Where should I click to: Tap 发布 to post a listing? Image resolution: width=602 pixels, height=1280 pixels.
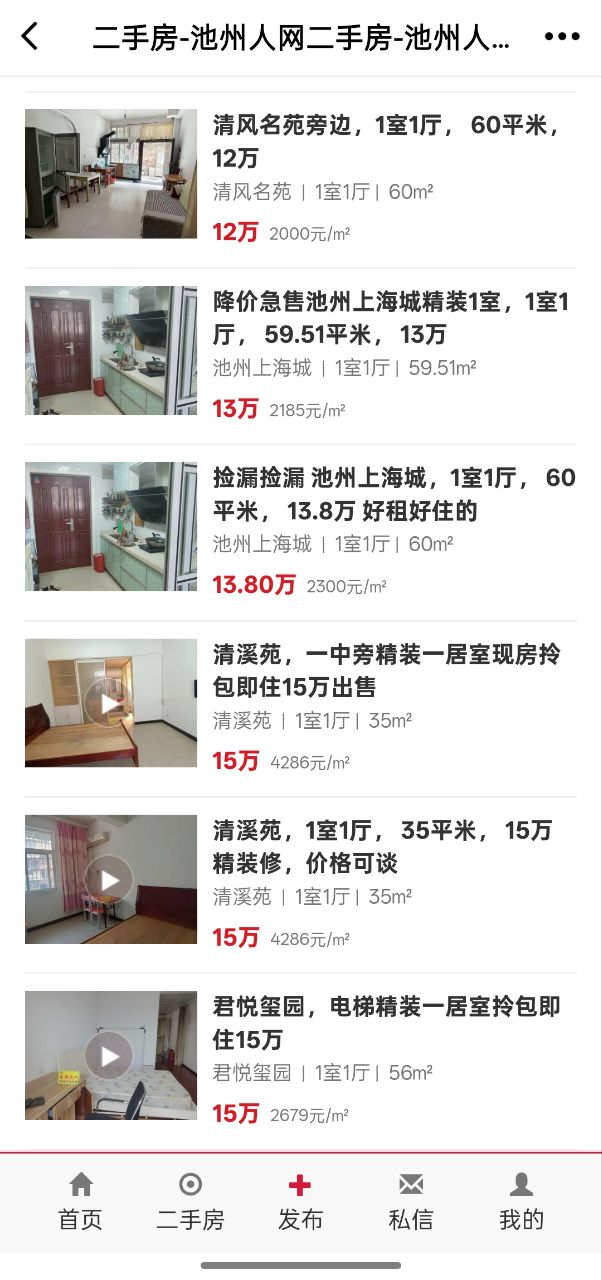300,1202
